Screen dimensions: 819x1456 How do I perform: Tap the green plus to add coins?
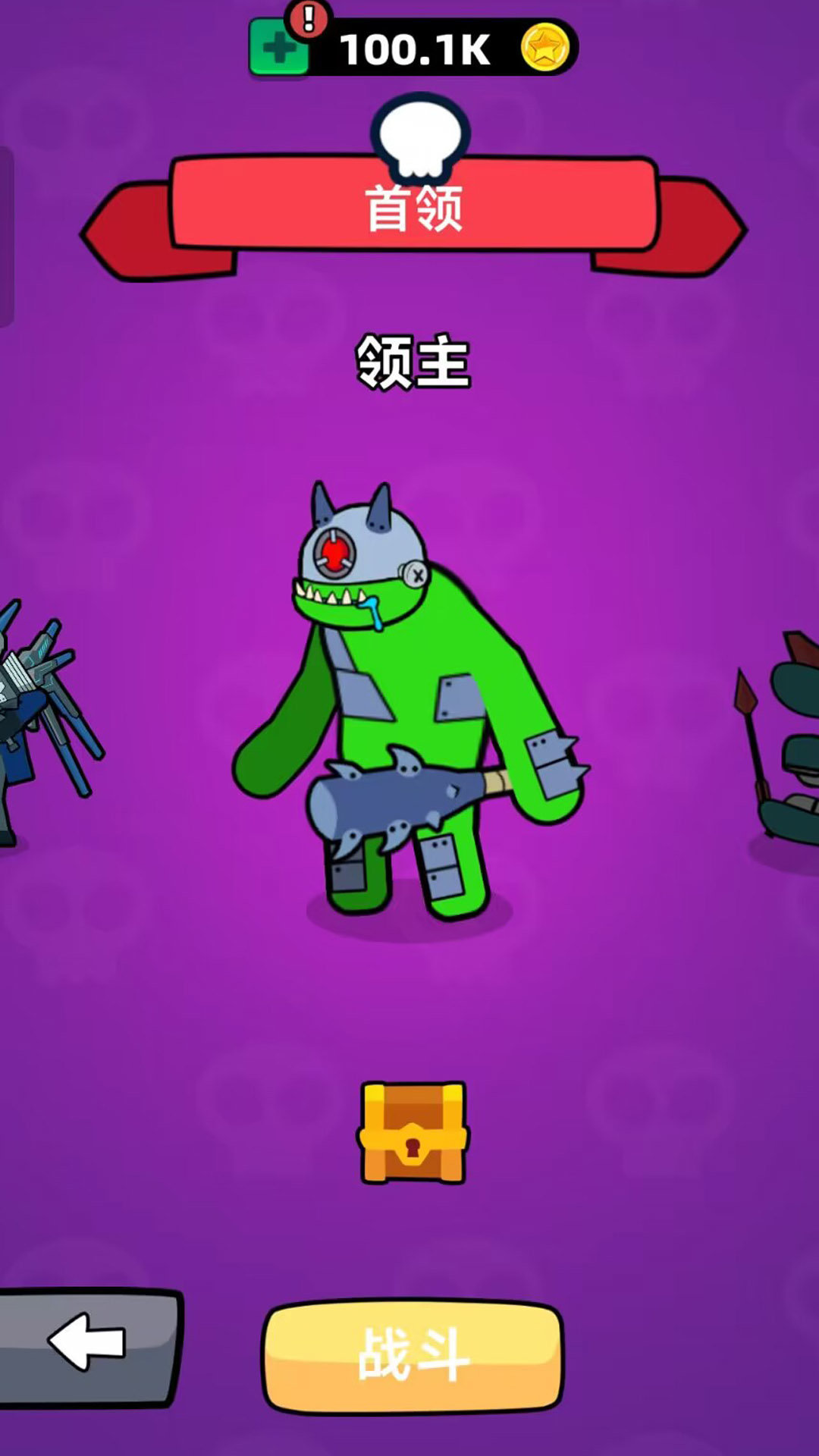[278, 50]
